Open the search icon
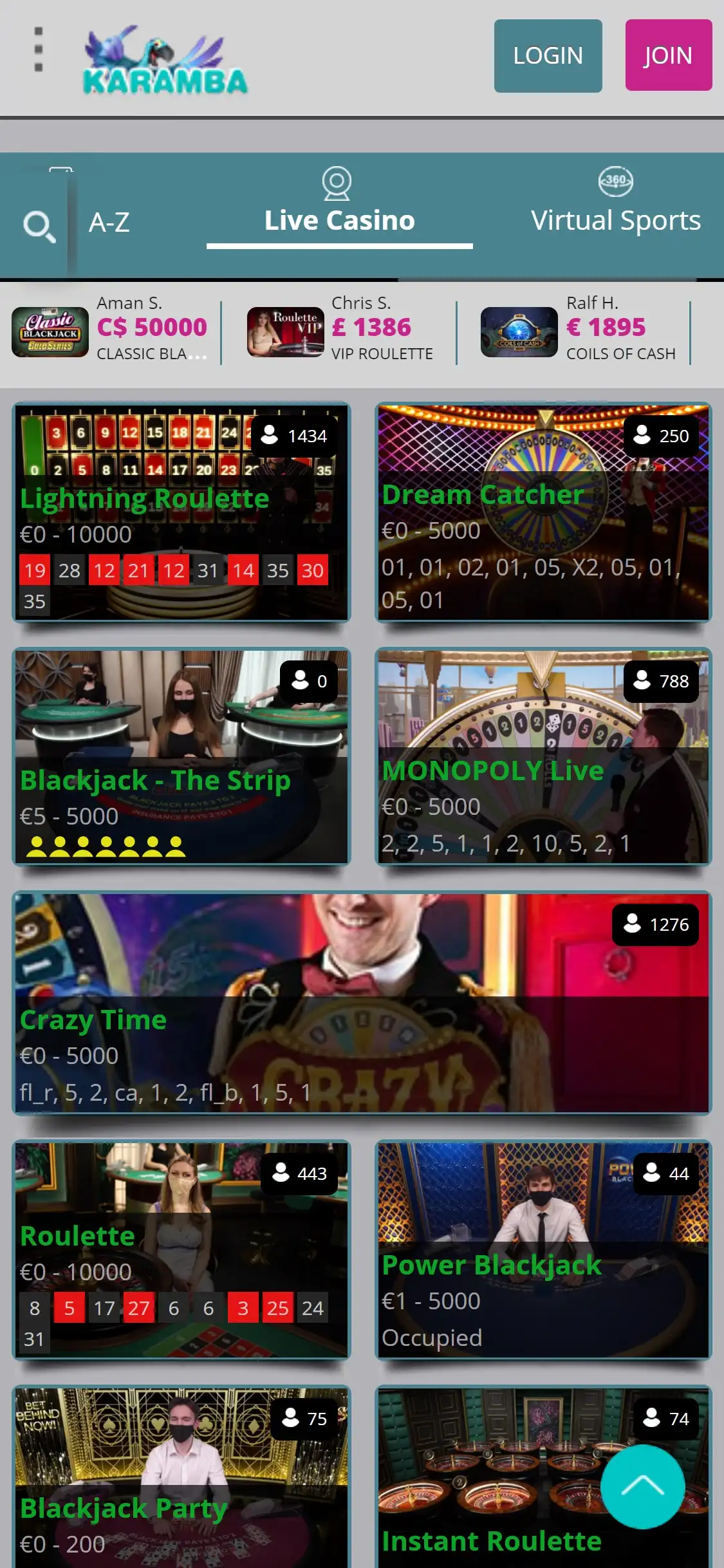The image size is (724, 1568). [39, 226]
